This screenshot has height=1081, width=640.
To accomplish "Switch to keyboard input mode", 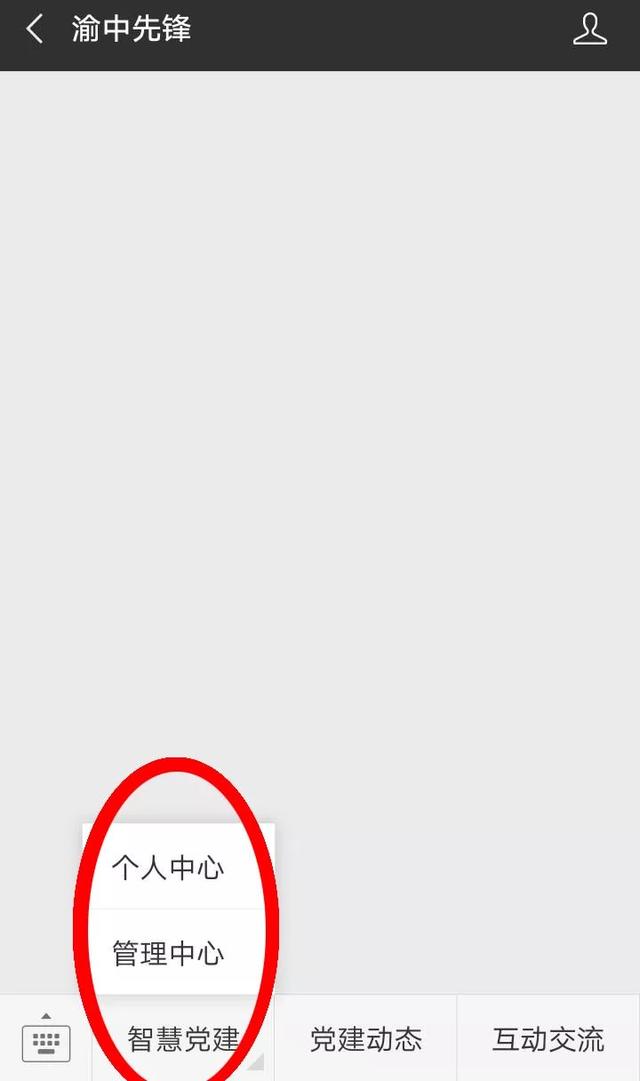I will [46, 1039].
